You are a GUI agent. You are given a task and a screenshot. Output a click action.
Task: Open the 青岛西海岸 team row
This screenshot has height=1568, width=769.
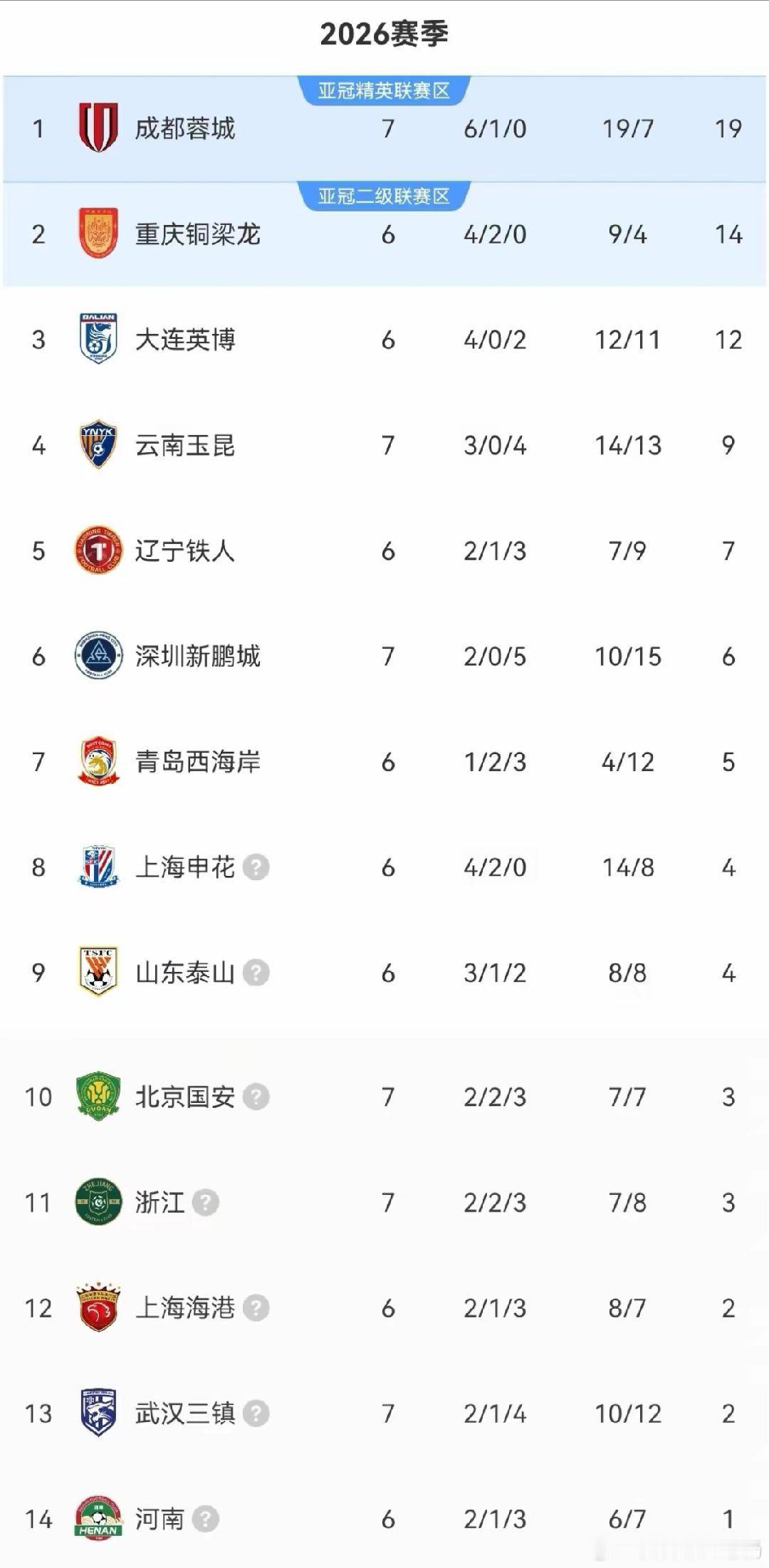click(x=384, y=762)
